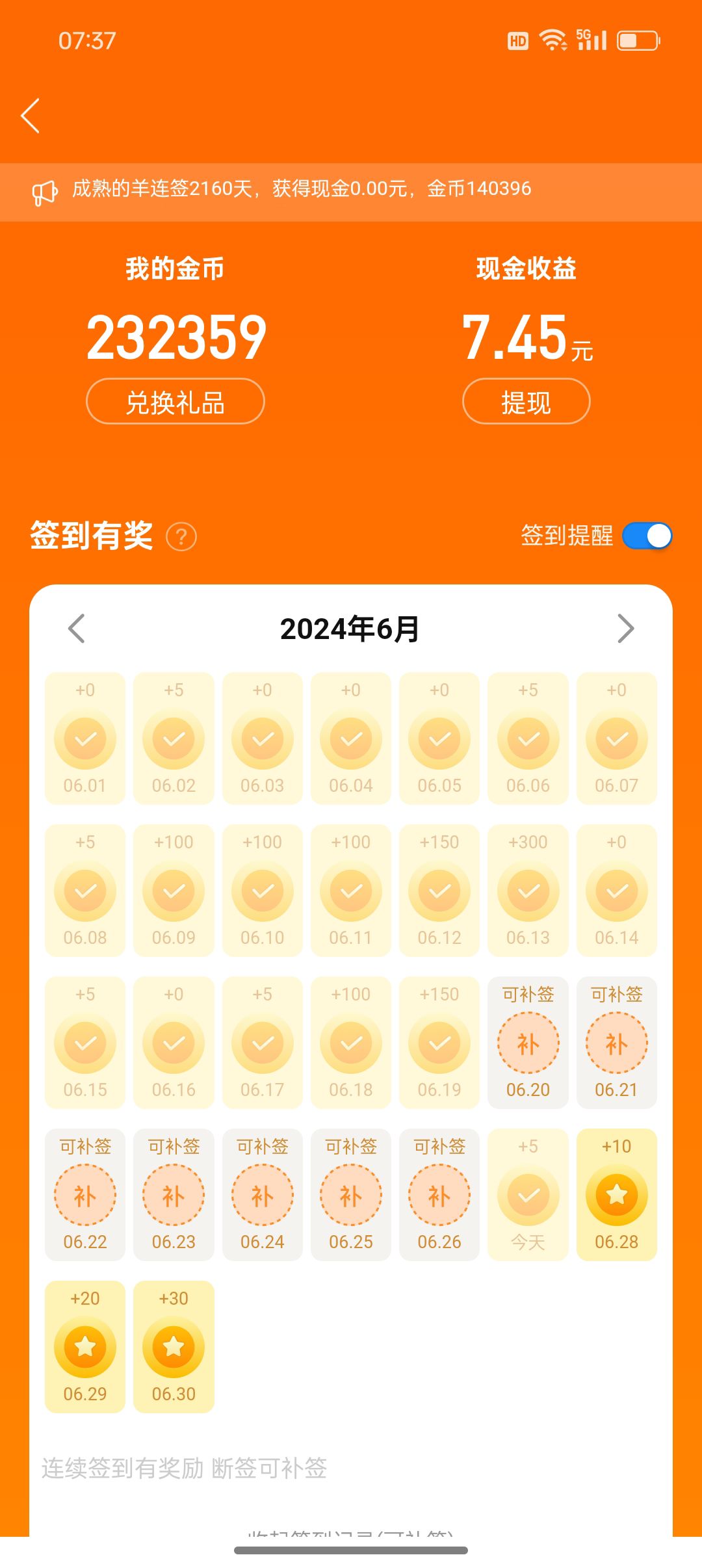Screen dimensions: 702x1568
Task: Make up sign-in for 06.21
Action: (x=617, y=1043)
